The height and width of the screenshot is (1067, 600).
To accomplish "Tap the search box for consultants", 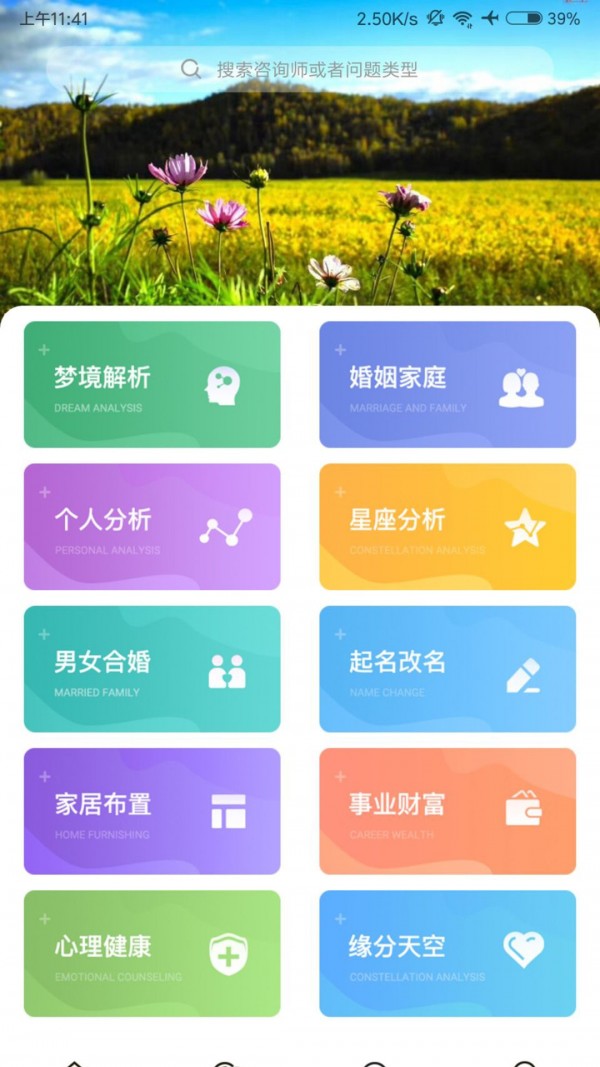I will tap(300, 70).
